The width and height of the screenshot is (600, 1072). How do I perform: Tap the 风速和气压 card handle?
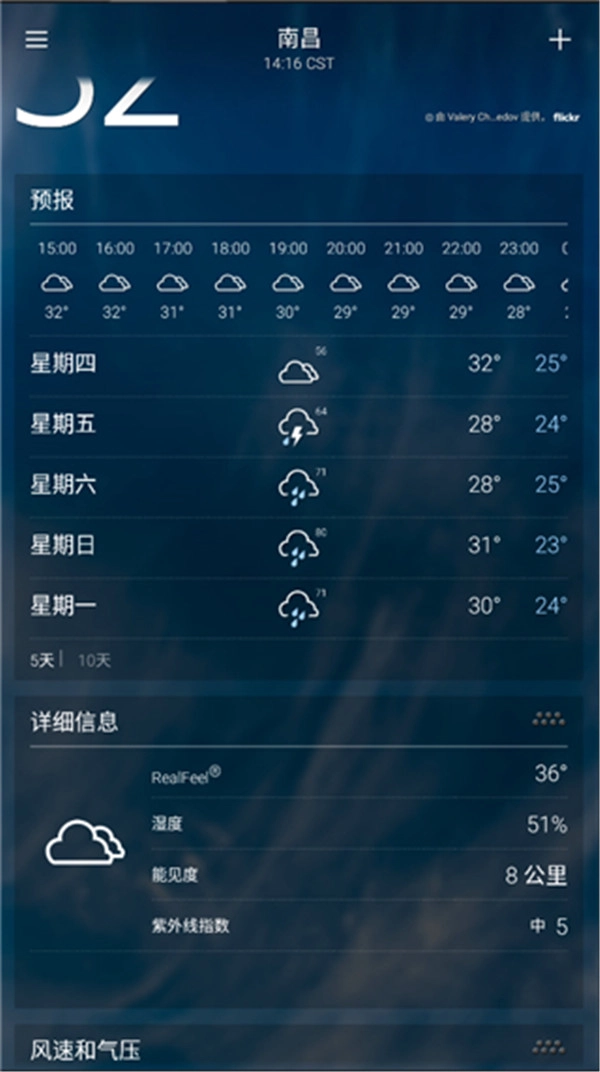(548, 1047)
